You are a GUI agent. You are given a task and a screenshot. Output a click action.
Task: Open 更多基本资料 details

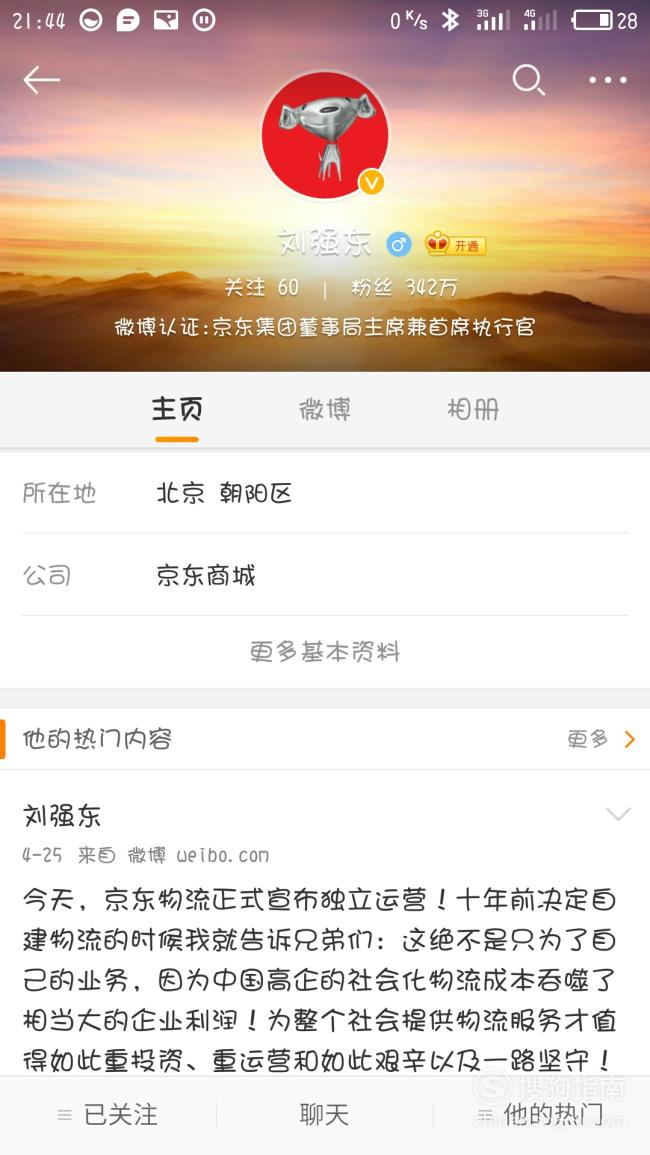(325, 652)
